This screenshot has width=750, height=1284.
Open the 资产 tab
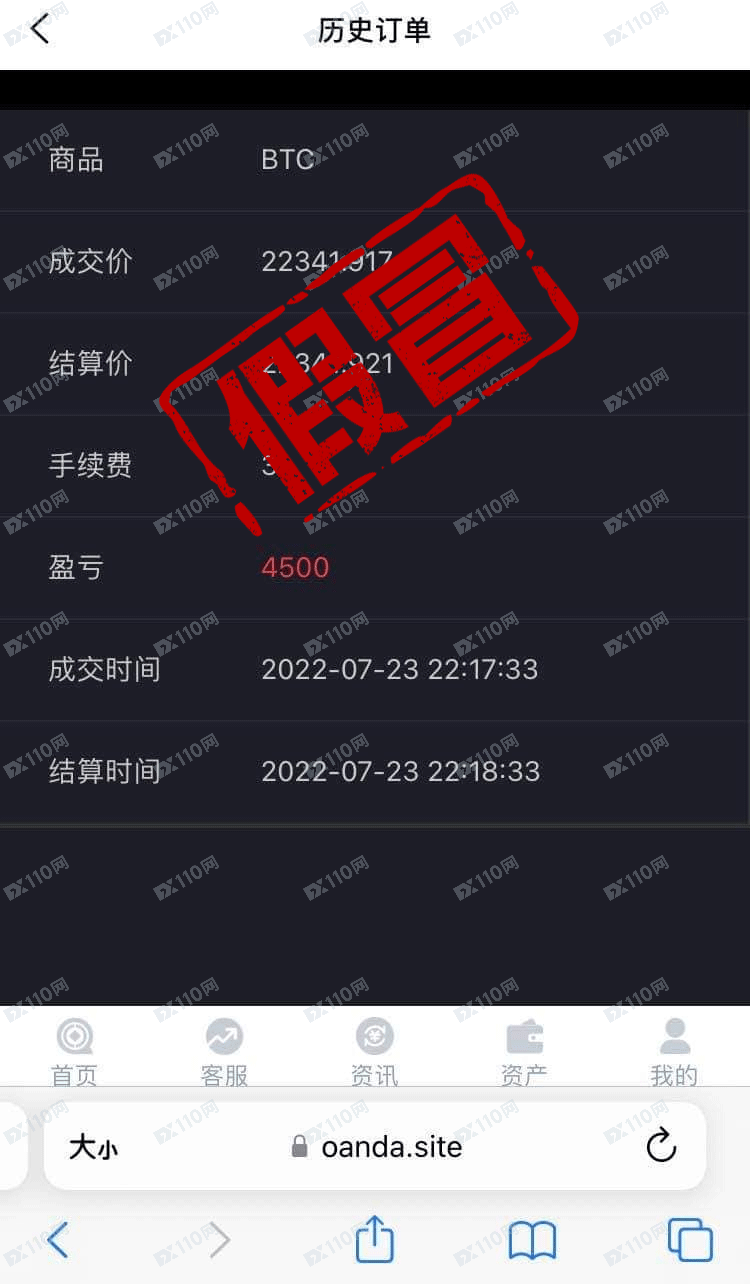(524, 1050)
